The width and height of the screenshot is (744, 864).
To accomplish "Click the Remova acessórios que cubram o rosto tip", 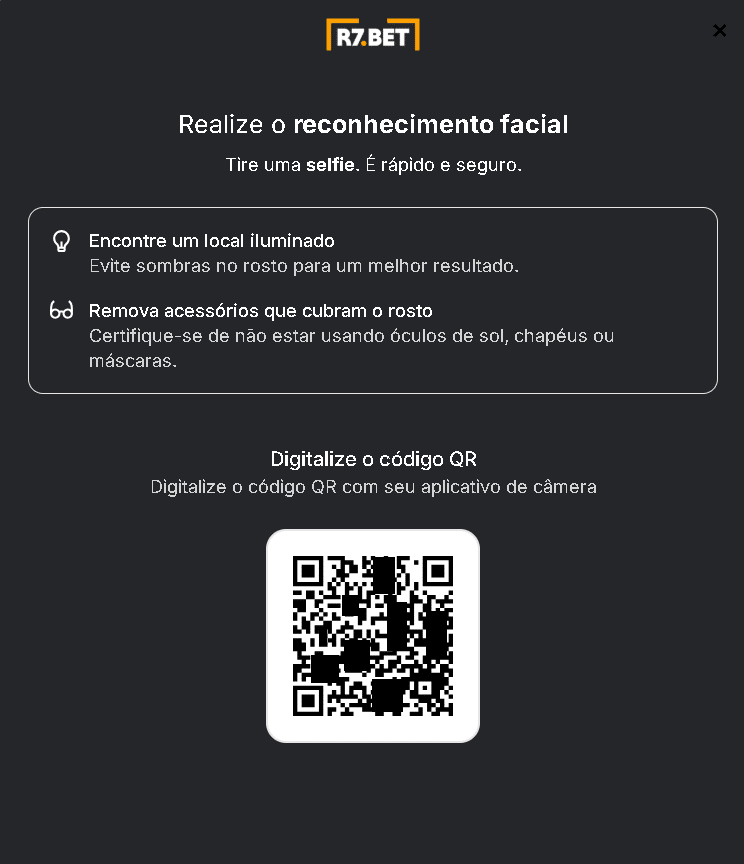I will tap(260, 311).
